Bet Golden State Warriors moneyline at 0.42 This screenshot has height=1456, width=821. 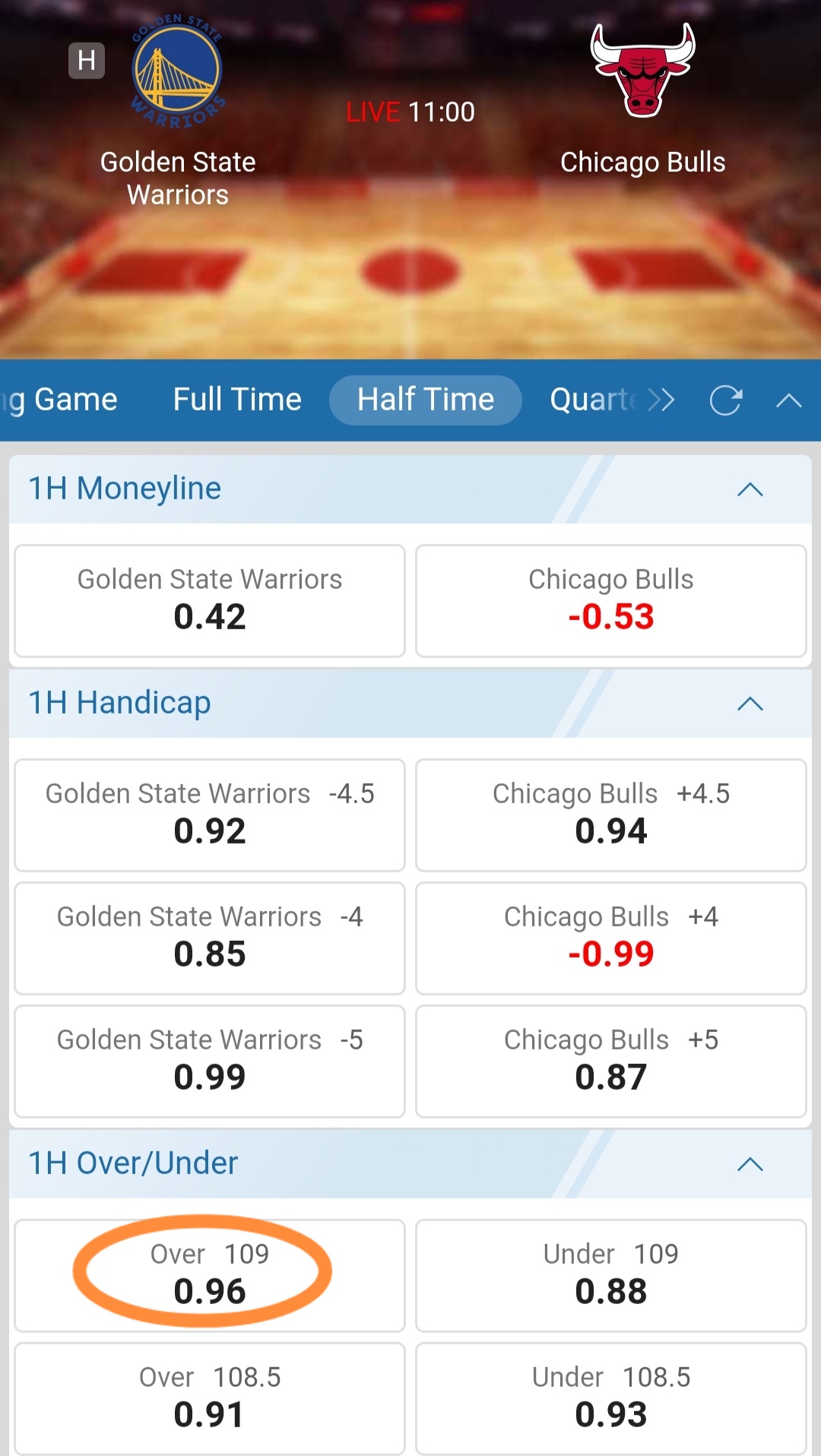210,600
